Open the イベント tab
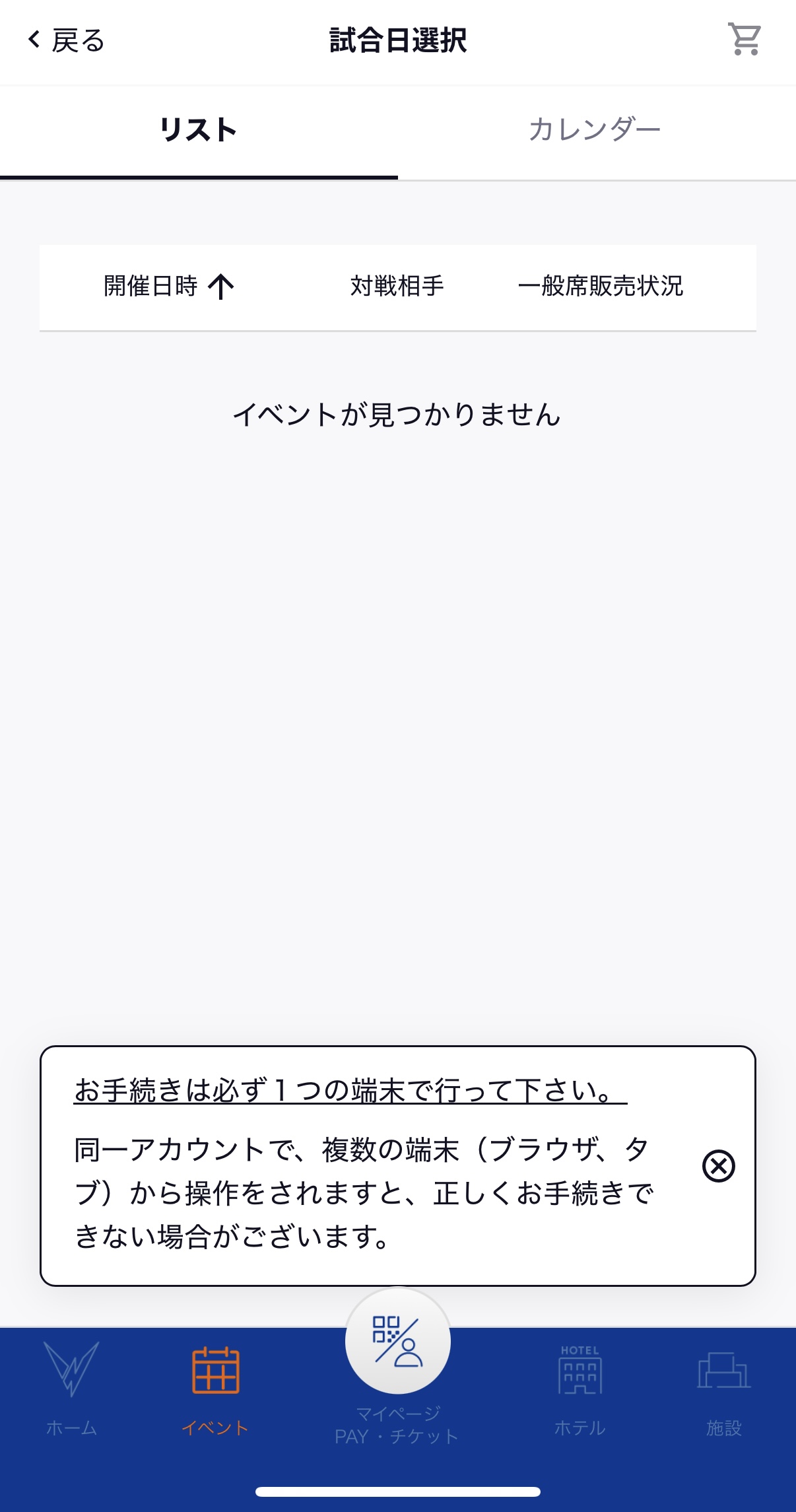 click(x=215, y=1388)
